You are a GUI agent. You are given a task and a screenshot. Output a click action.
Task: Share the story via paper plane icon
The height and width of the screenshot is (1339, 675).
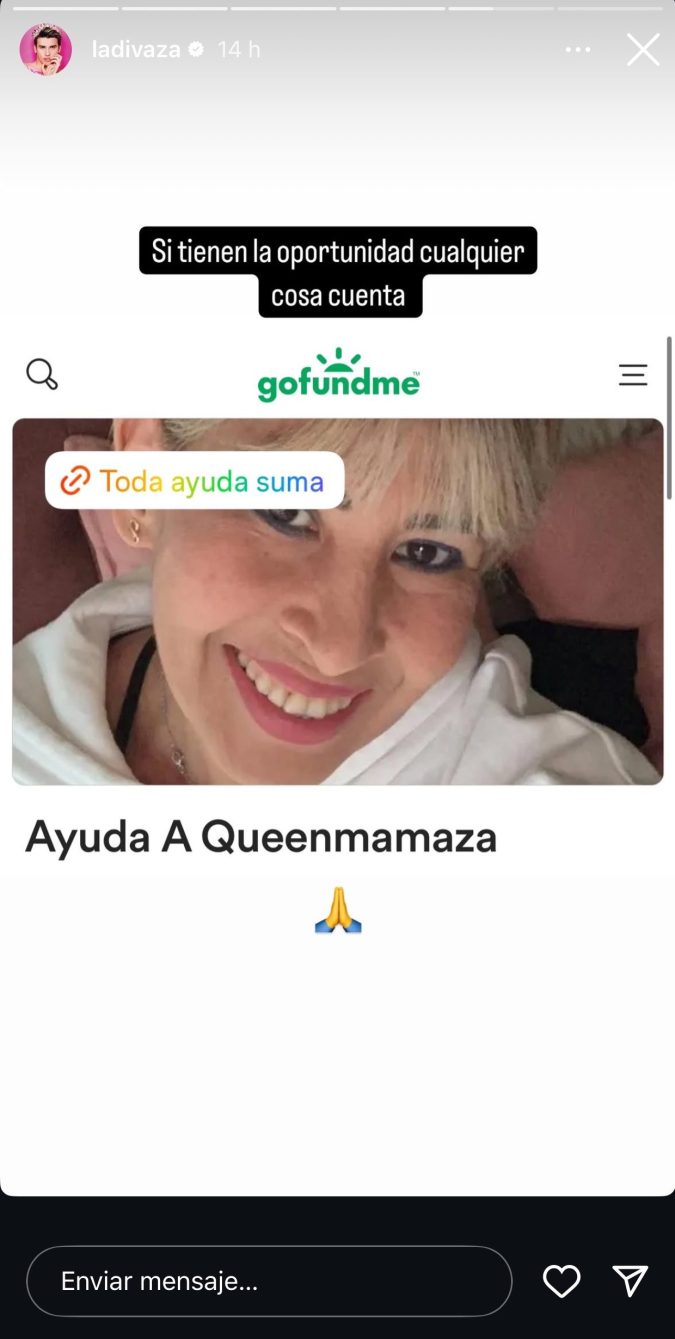[x=630, y=1281]
